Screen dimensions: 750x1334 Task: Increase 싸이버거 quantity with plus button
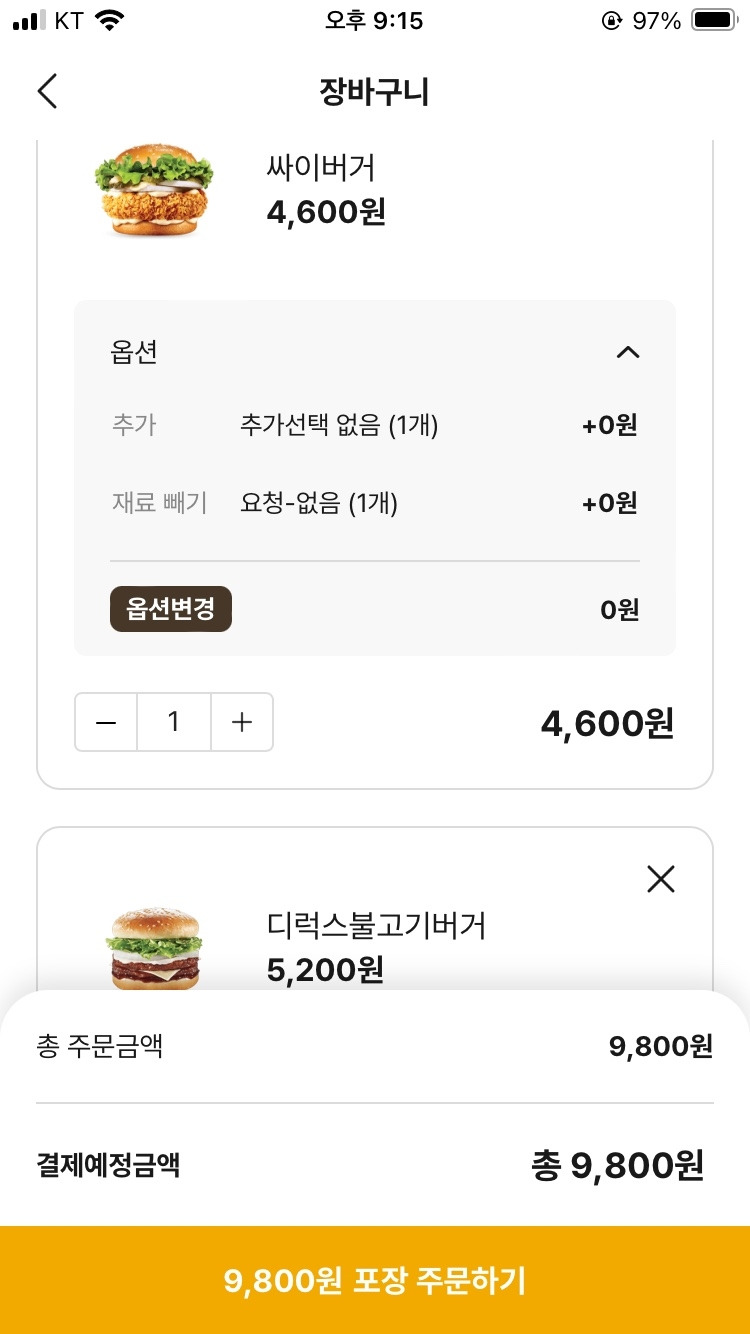[241, 722]
